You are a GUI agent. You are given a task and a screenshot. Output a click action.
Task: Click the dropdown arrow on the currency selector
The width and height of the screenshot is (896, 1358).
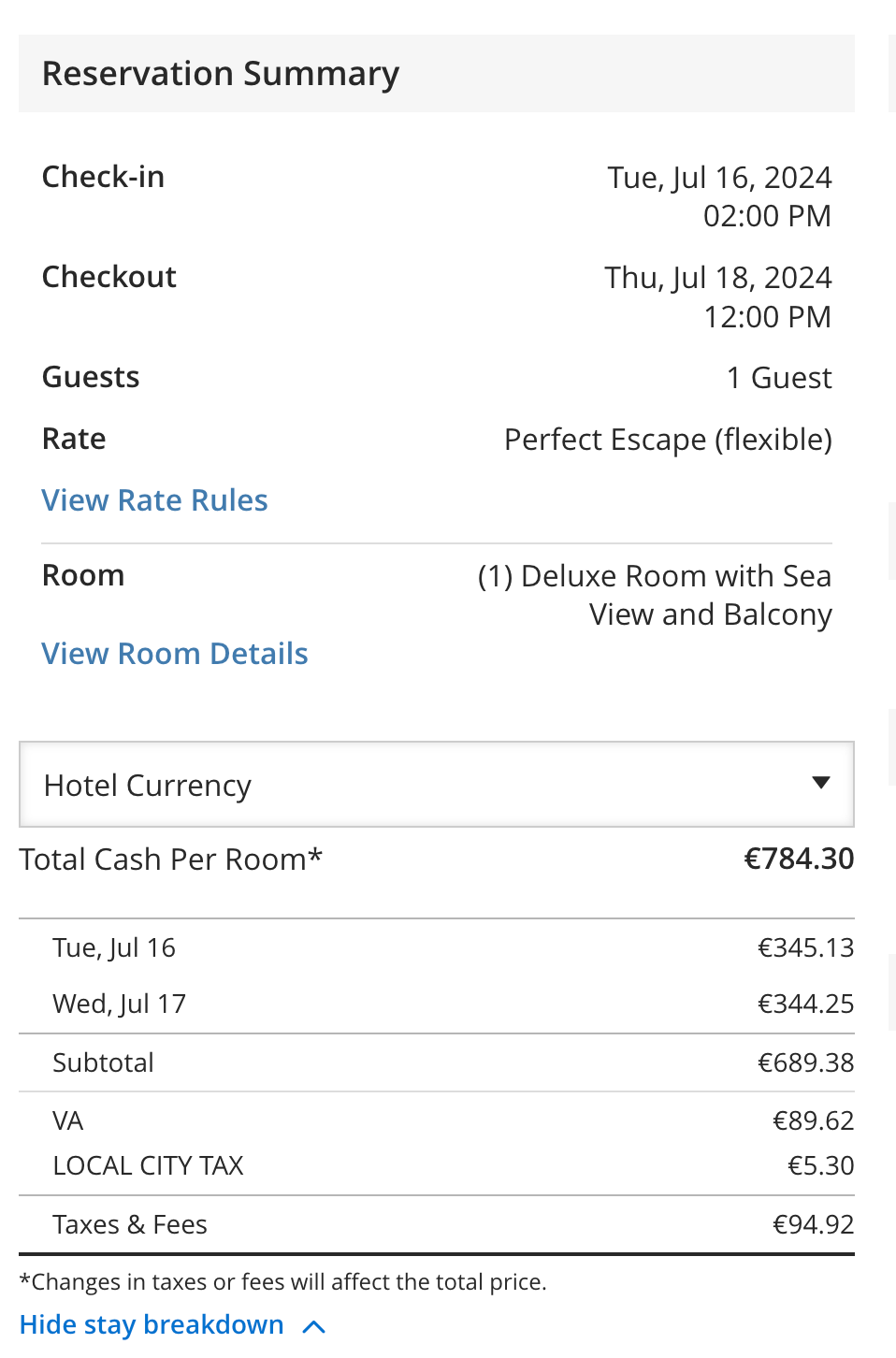pyautogui.click(x=820, y=784)
